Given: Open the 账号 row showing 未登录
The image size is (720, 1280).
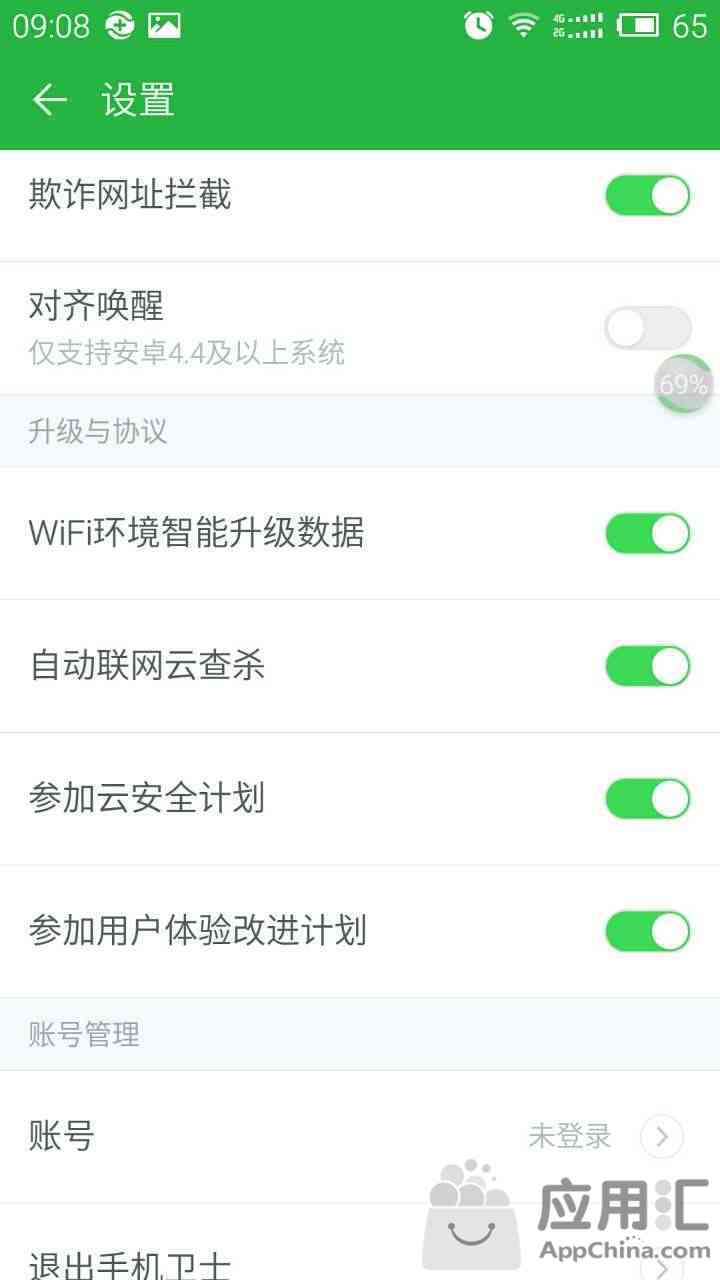Looking at the screenshot, I should tap(360, 1137).
